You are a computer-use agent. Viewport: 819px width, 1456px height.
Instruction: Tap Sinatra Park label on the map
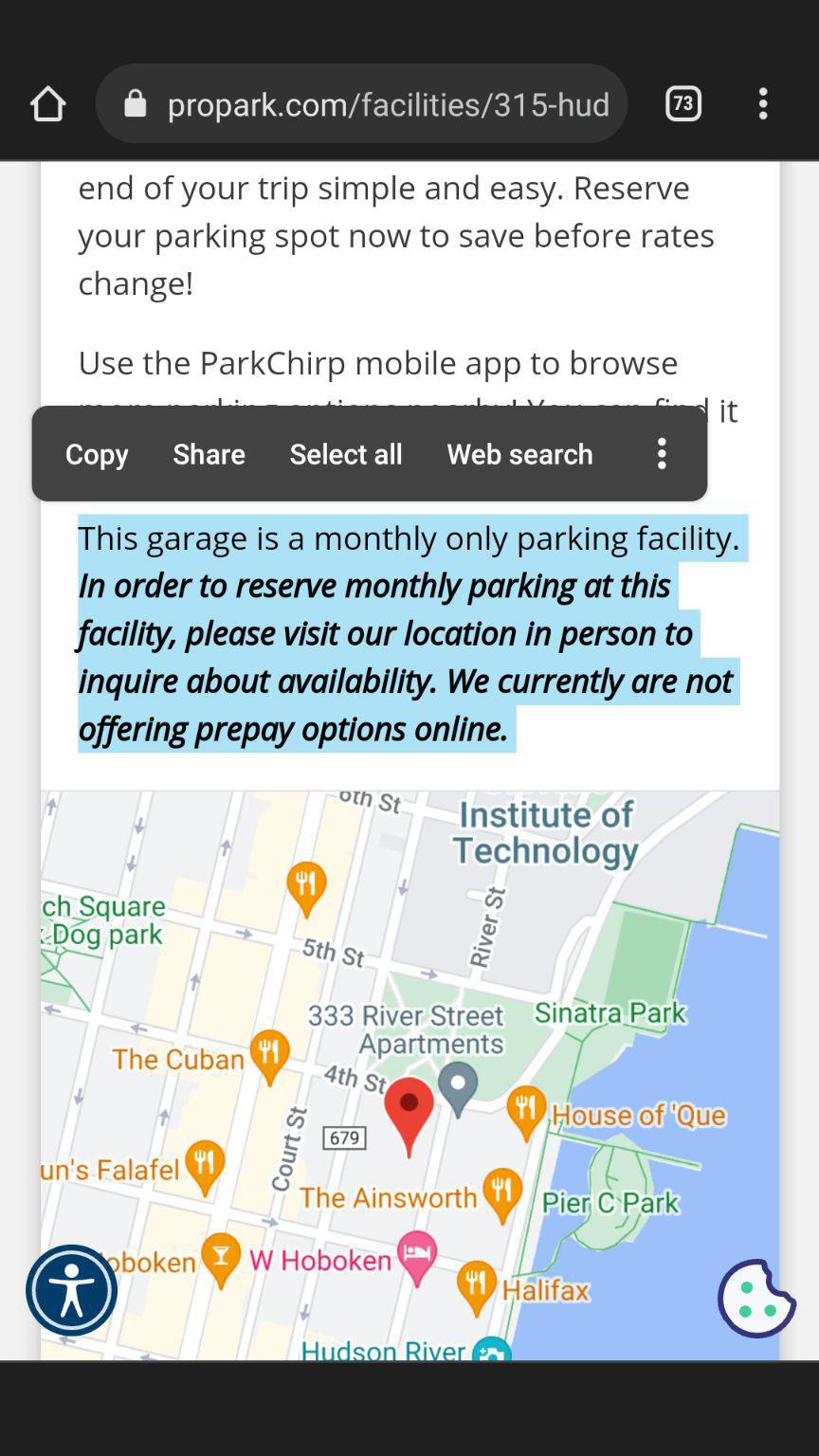[610, 1012]
